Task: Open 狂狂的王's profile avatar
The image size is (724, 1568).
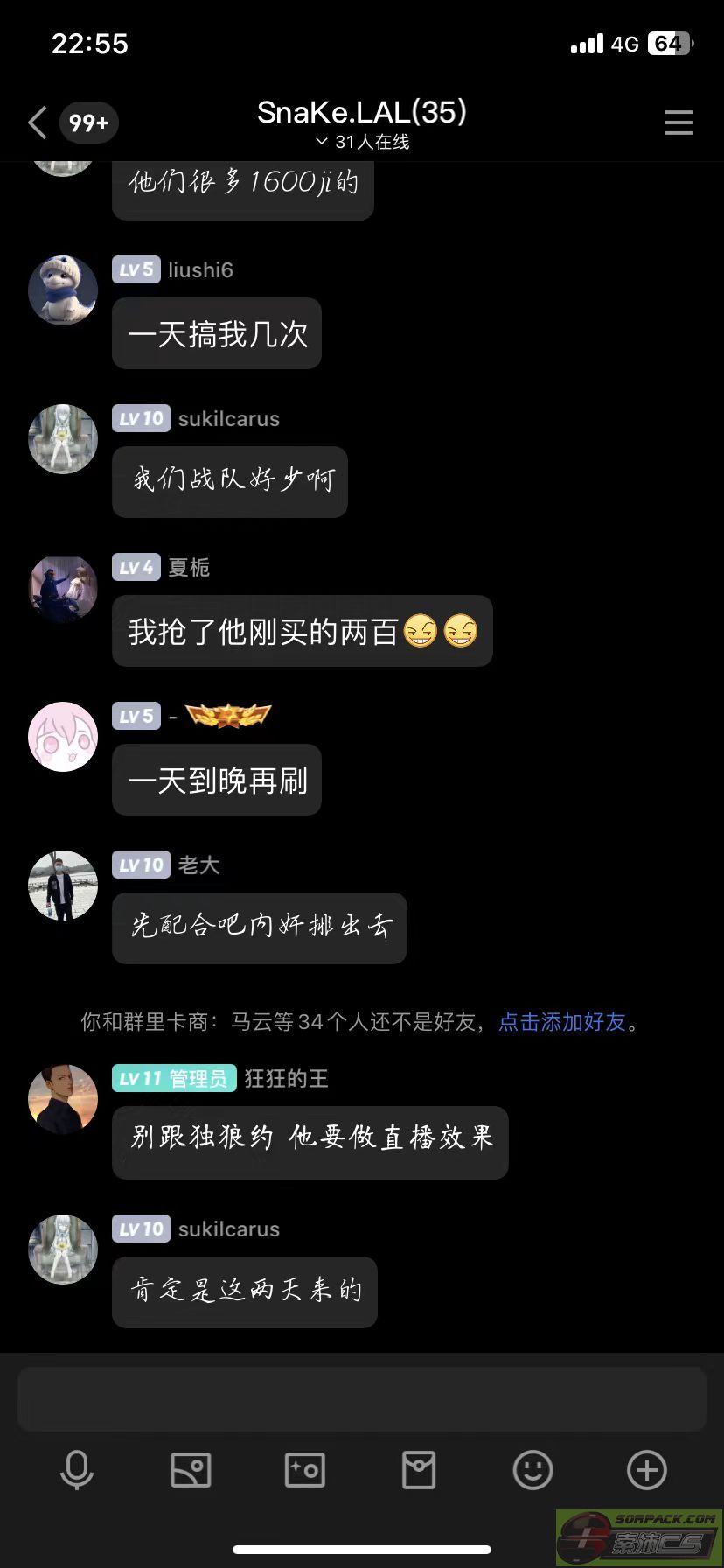Action: [x=63, y=1099]
